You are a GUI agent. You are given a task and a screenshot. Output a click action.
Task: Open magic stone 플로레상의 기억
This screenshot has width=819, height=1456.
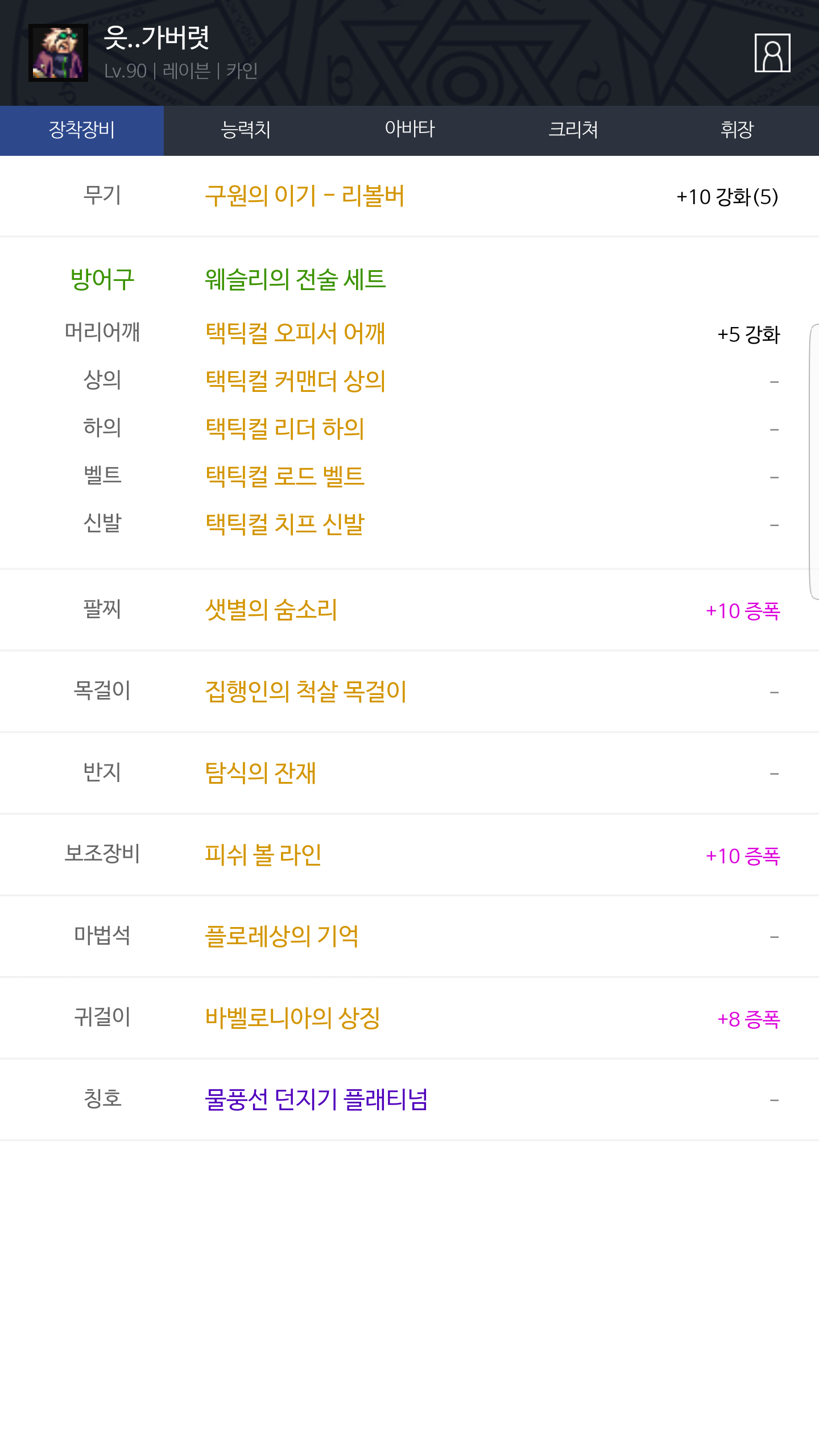pos(282,936)
